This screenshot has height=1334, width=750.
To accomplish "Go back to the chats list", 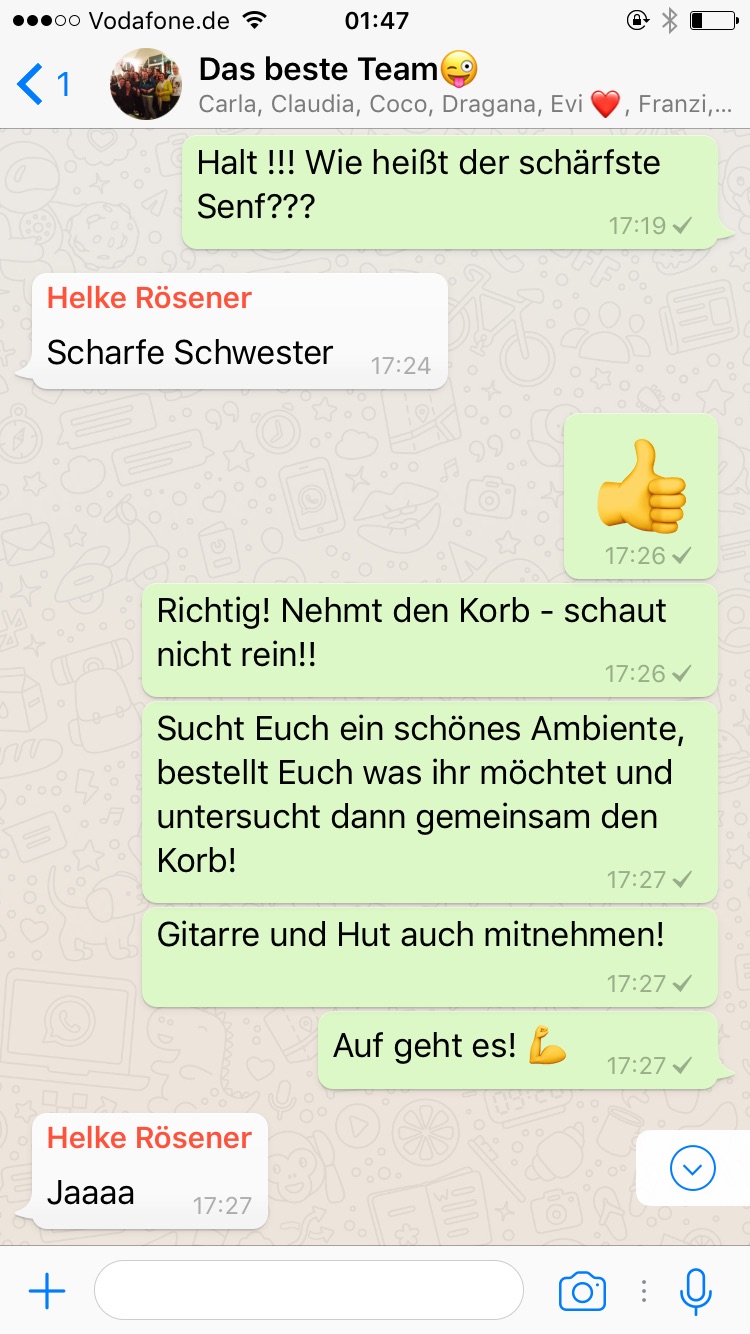I will click(x=42, y=84).
